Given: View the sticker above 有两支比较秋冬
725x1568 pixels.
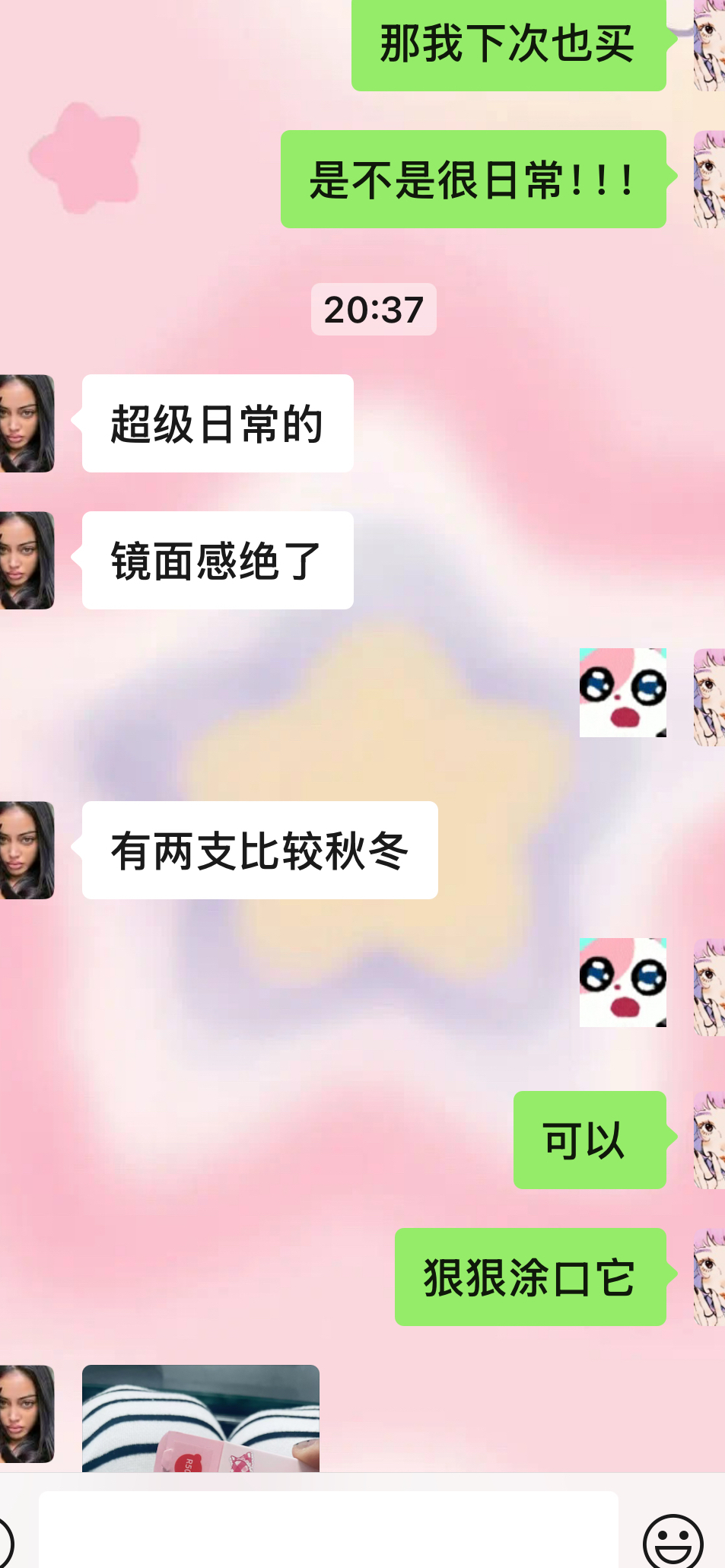Looking at the screenshot, I should 622,692.
